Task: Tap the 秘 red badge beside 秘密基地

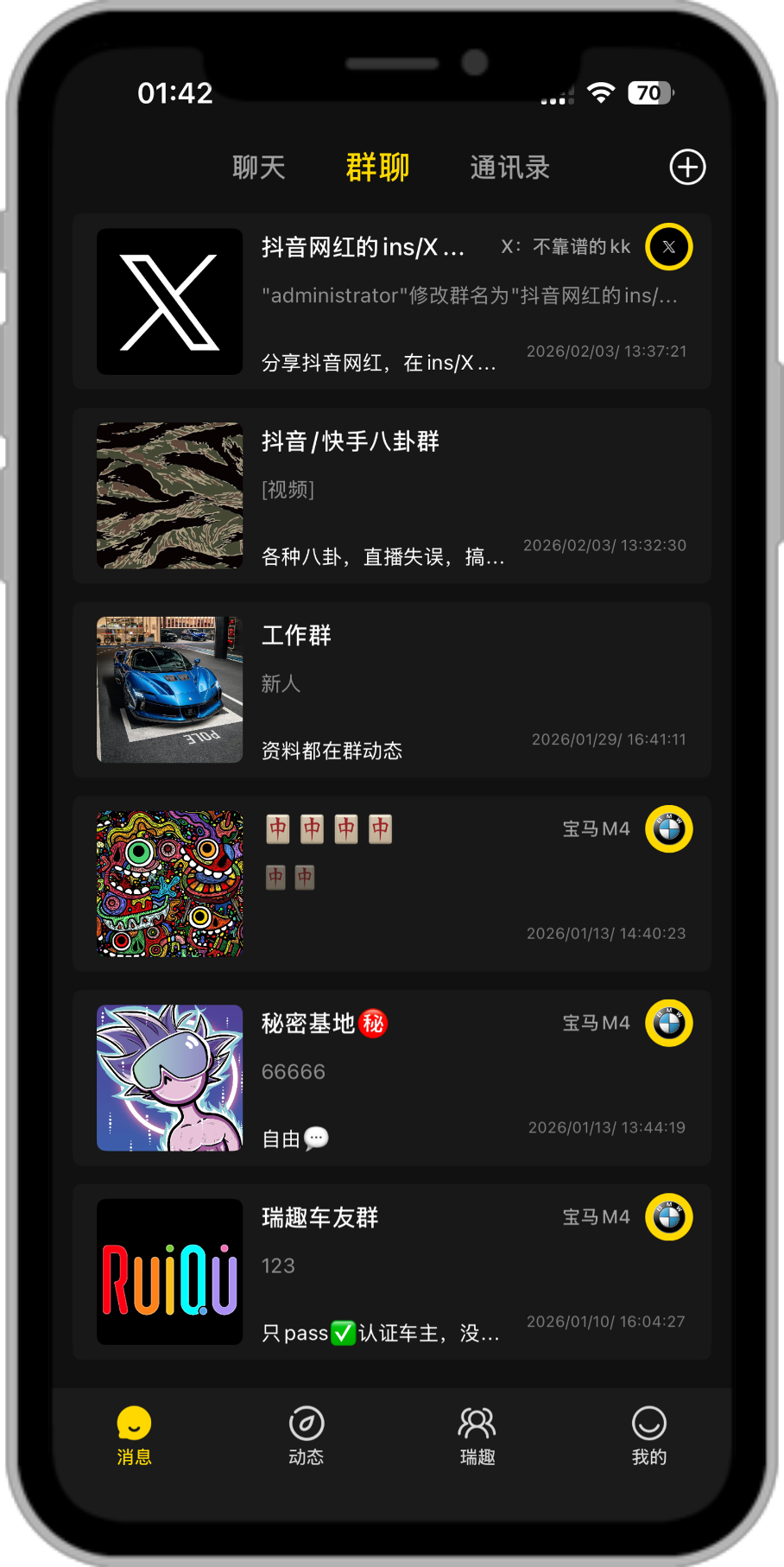Action: pyautogui.click(x=373, y=1023)
